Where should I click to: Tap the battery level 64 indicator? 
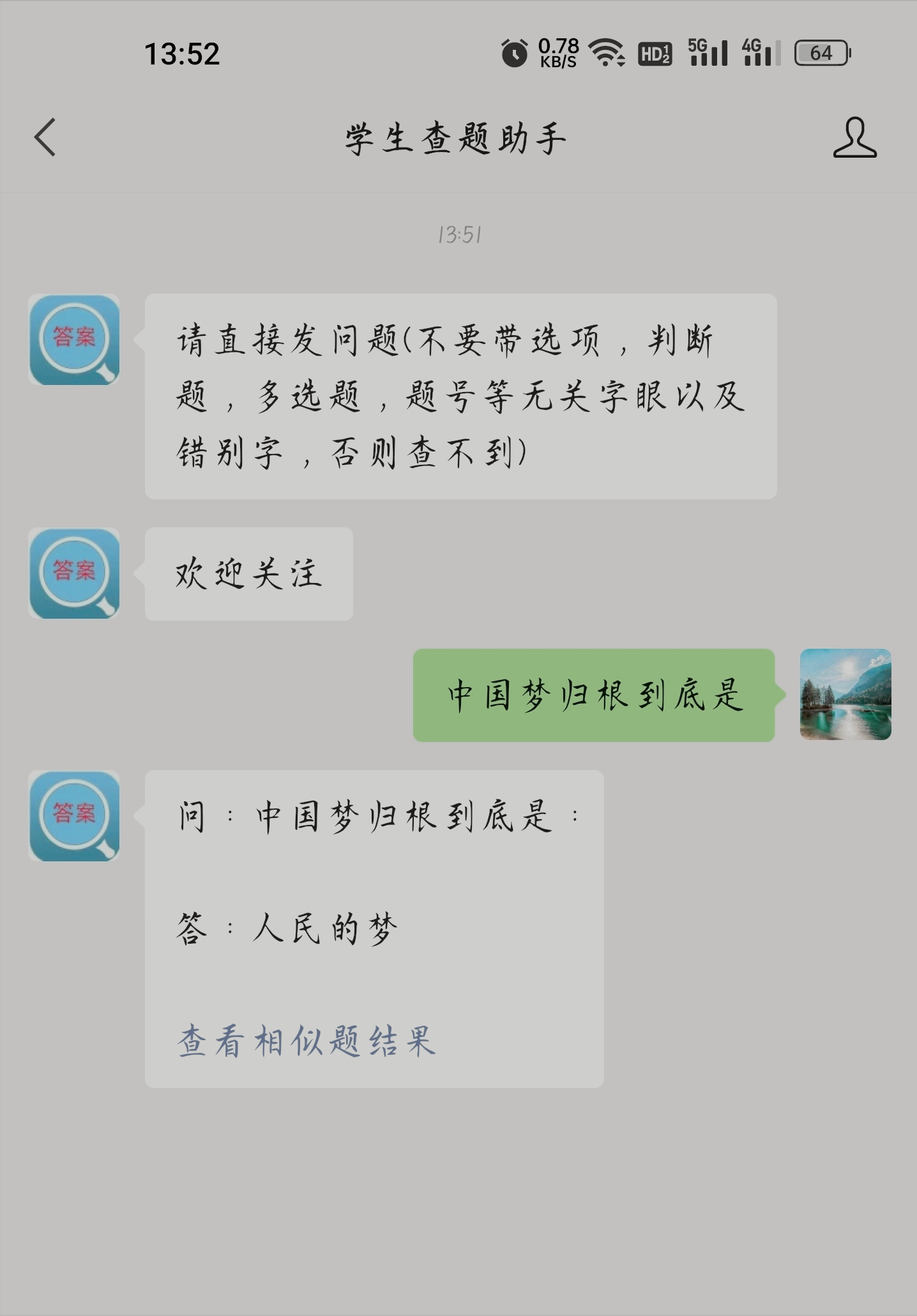click(x=821, y=54)
